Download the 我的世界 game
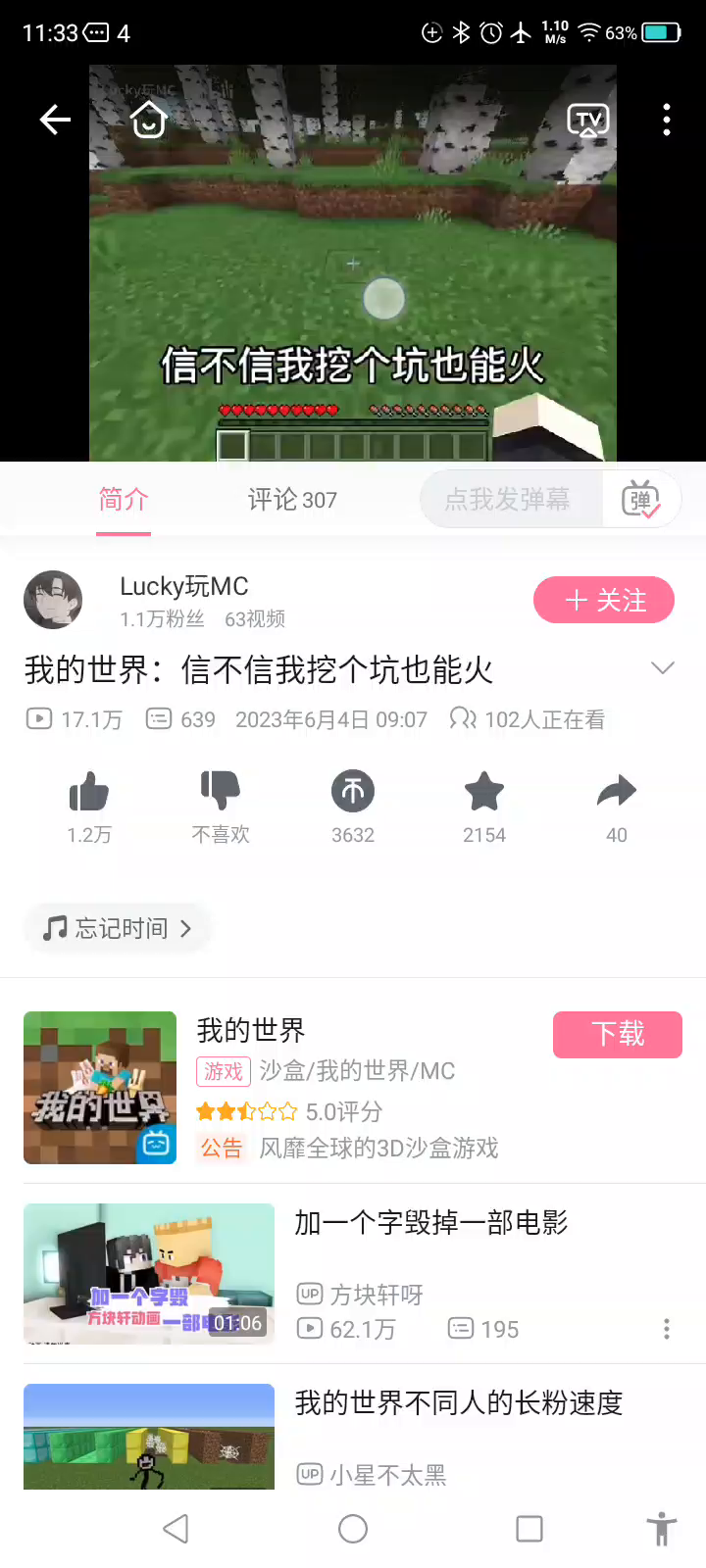The image size is (706, 1568). 618,1034
